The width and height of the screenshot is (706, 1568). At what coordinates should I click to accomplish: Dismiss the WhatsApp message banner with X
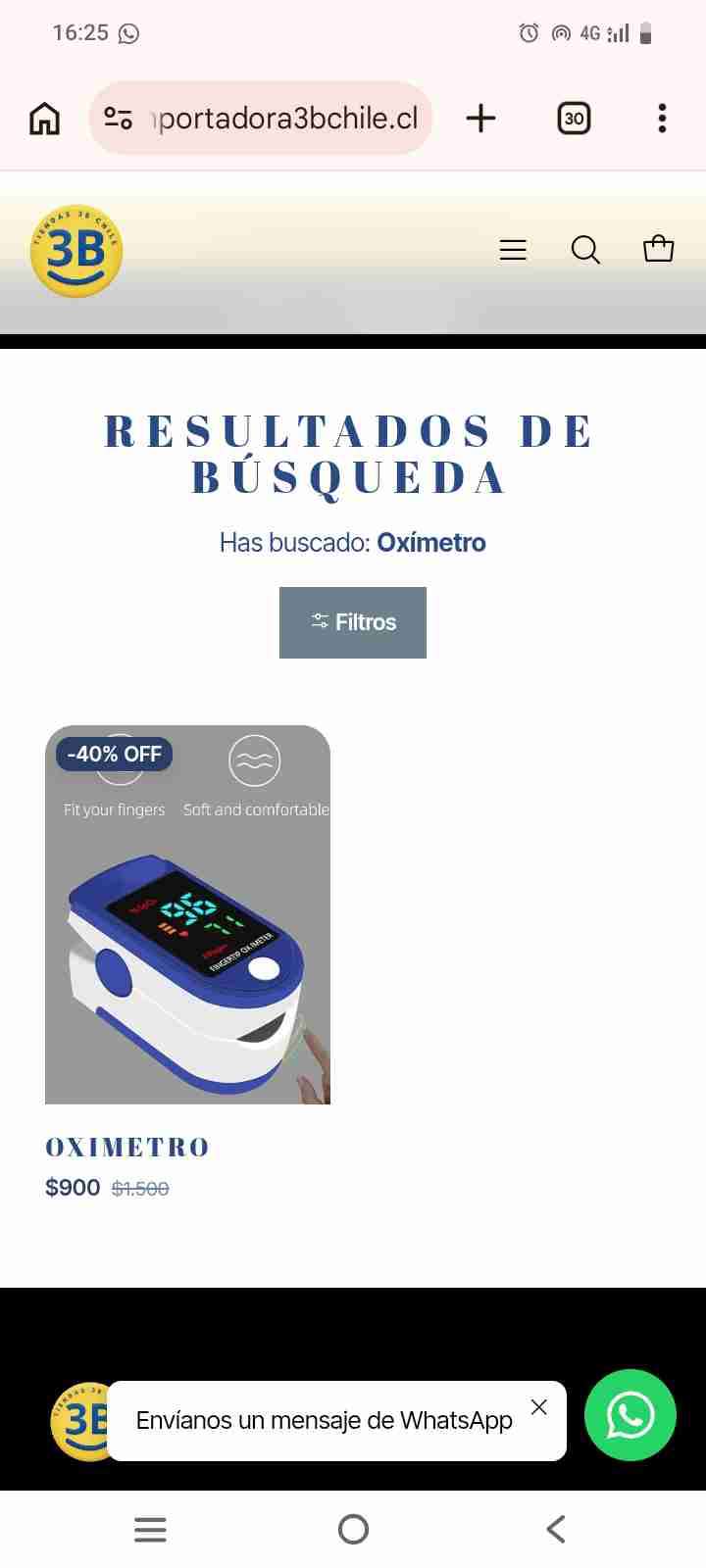(538, 1406)
